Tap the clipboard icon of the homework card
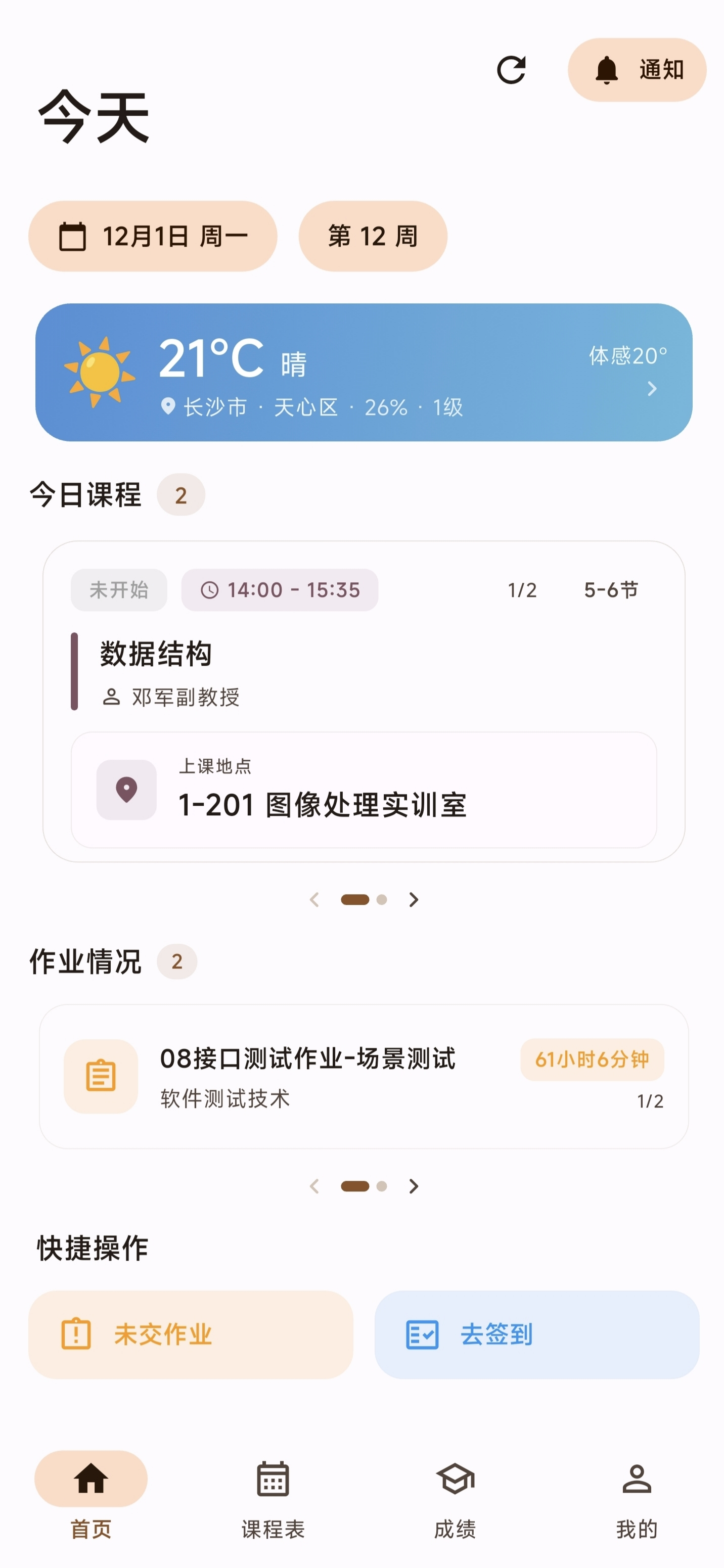The height and width of the screenshot is (1568, 724). (101, 1074)
